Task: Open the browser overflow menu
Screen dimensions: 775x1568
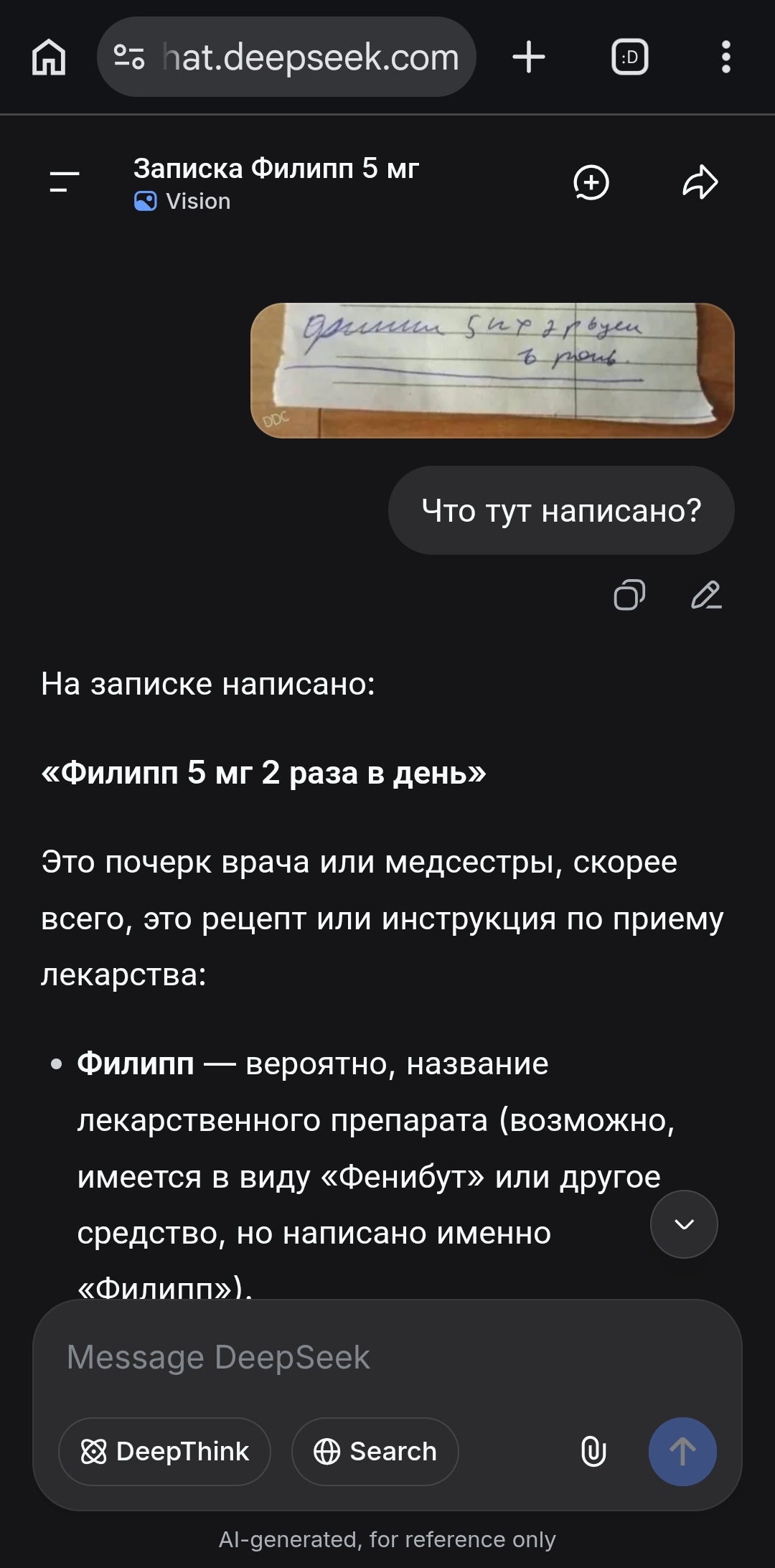Action: click(726, 57)
